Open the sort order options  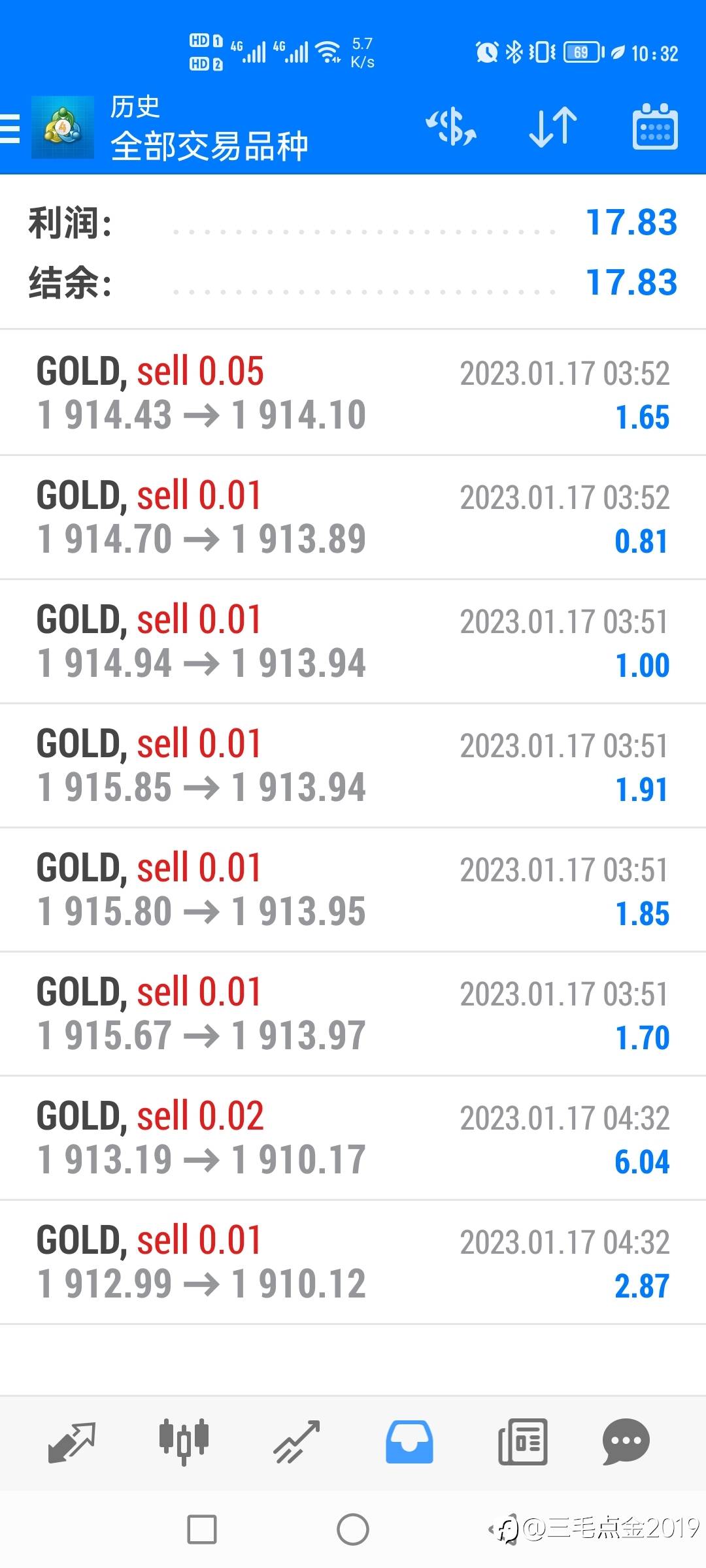click(552, 127)
